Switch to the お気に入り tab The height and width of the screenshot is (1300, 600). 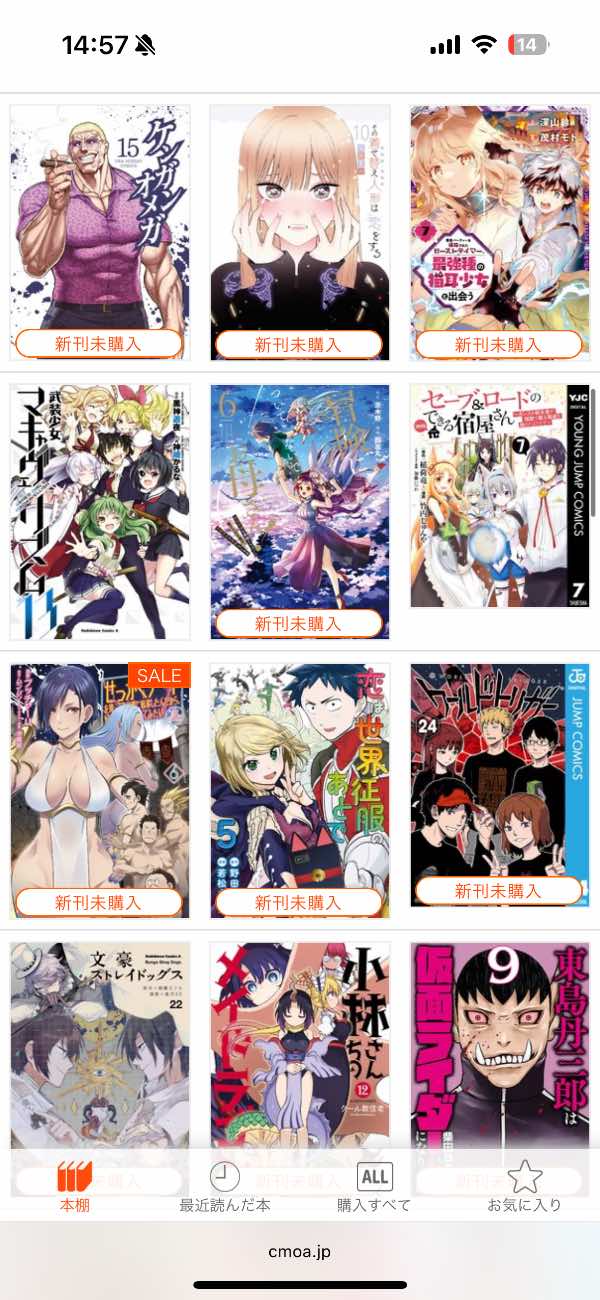click(x=525, y=1187)
